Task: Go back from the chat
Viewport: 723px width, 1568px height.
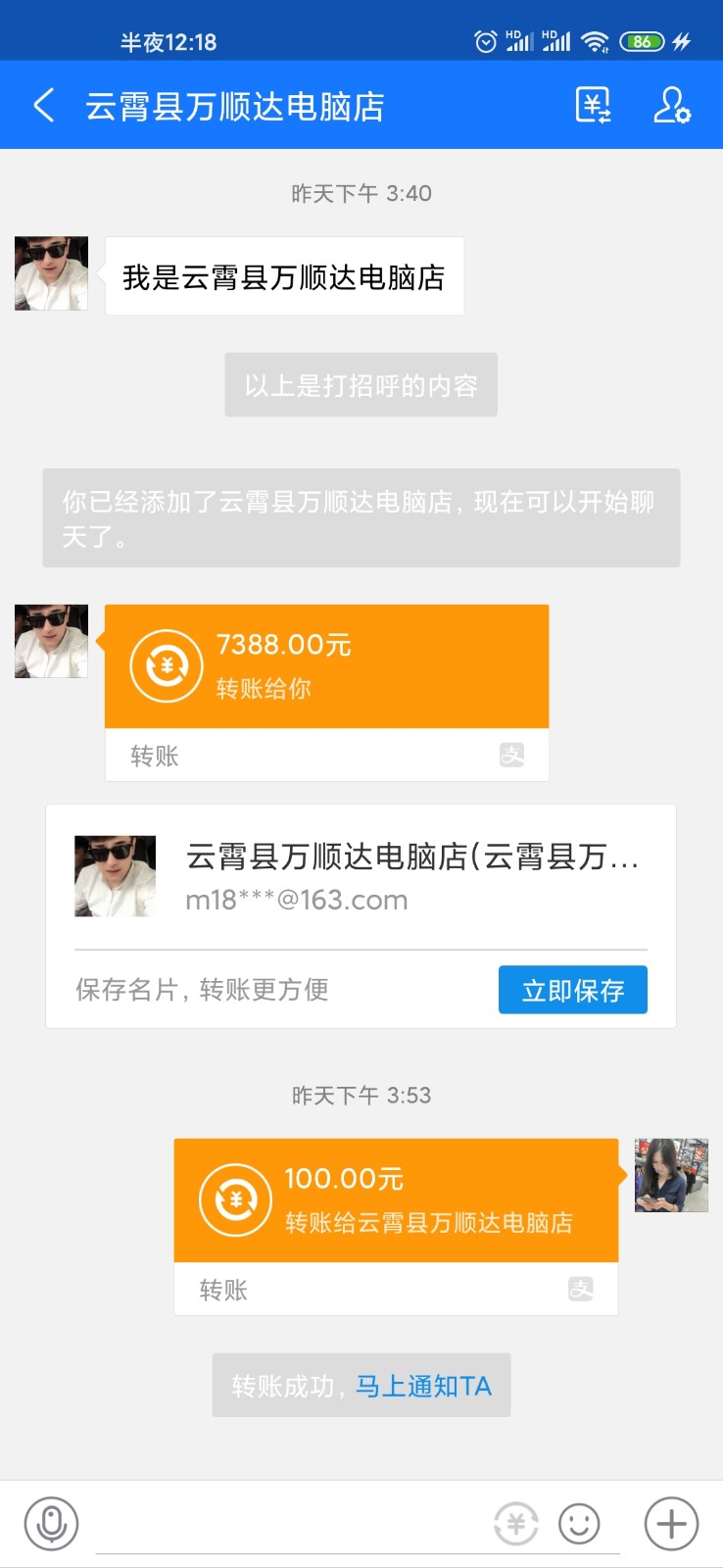Action: point(43,105)
